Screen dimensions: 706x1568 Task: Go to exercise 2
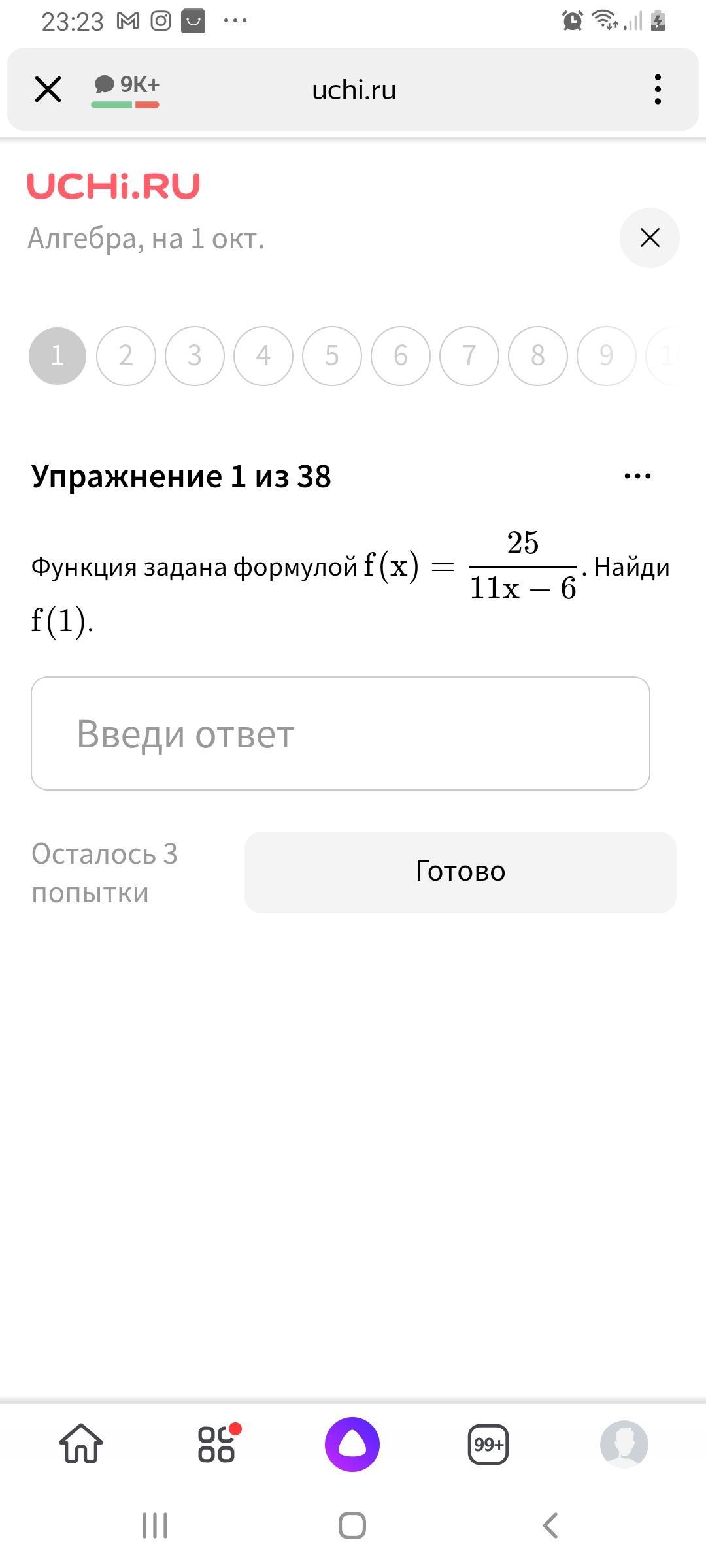coord(126,356)
